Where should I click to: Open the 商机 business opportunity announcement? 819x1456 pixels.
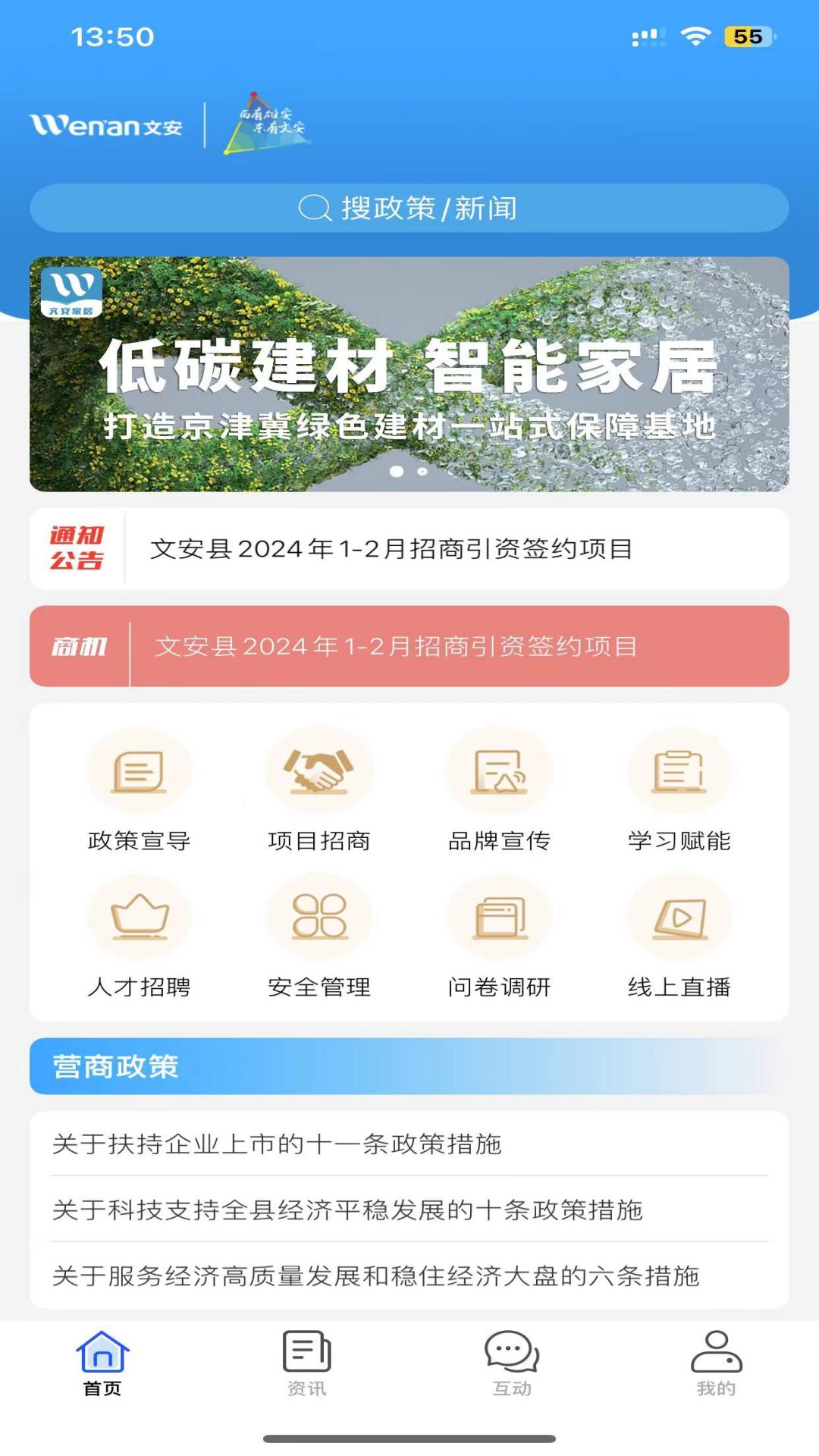click(x=409, y=647)
